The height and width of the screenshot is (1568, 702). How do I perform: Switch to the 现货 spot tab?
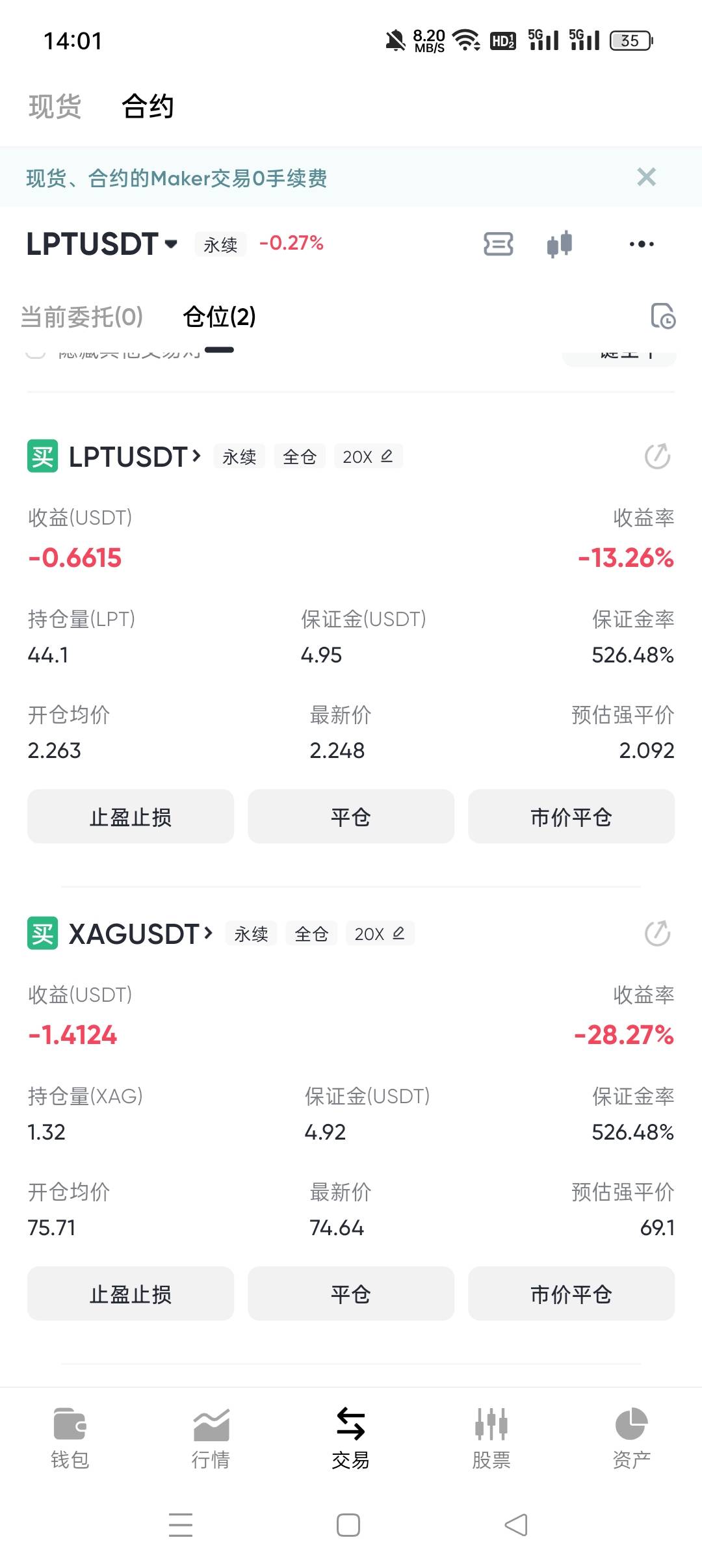tap(55, 106)
